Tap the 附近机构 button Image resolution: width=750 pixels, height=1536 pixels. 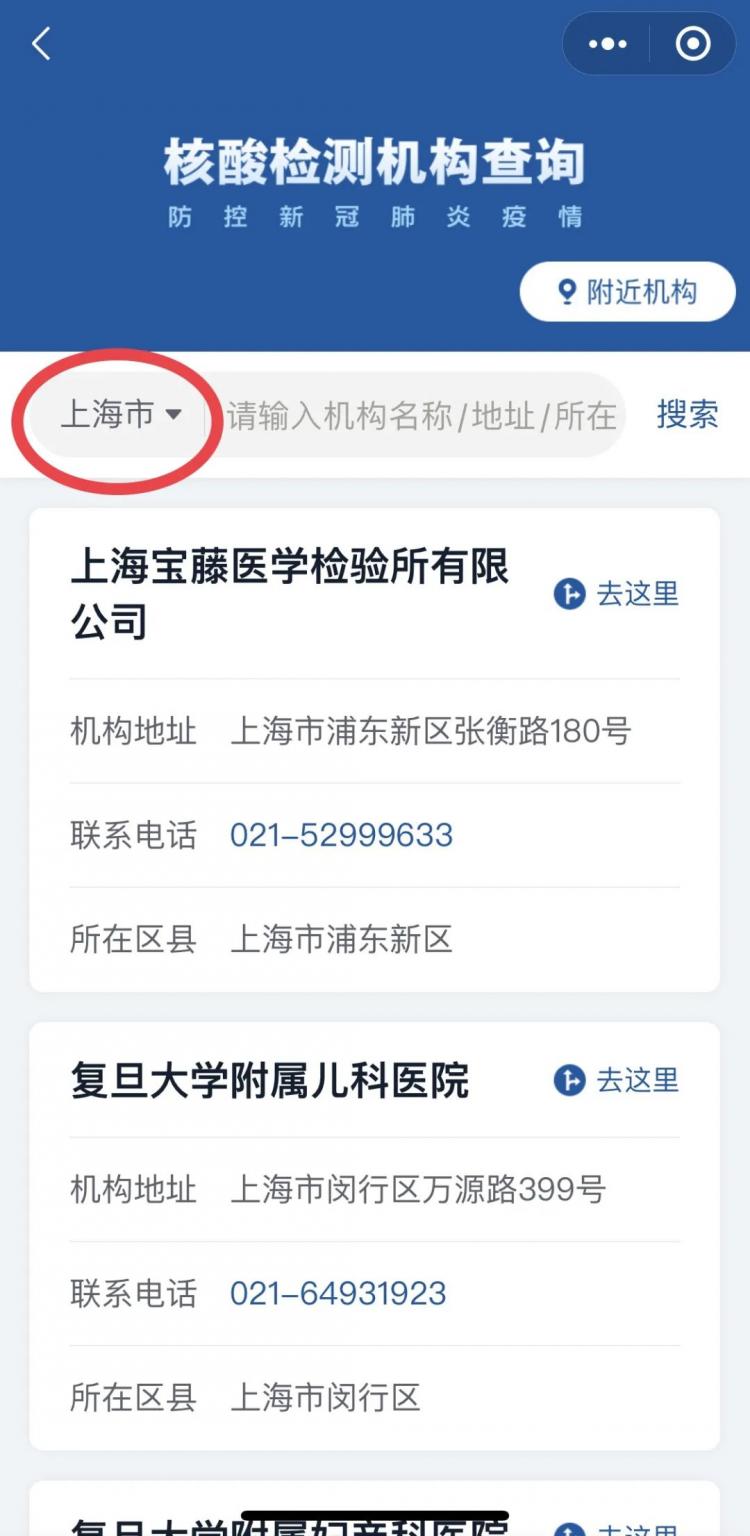[627, 292]
